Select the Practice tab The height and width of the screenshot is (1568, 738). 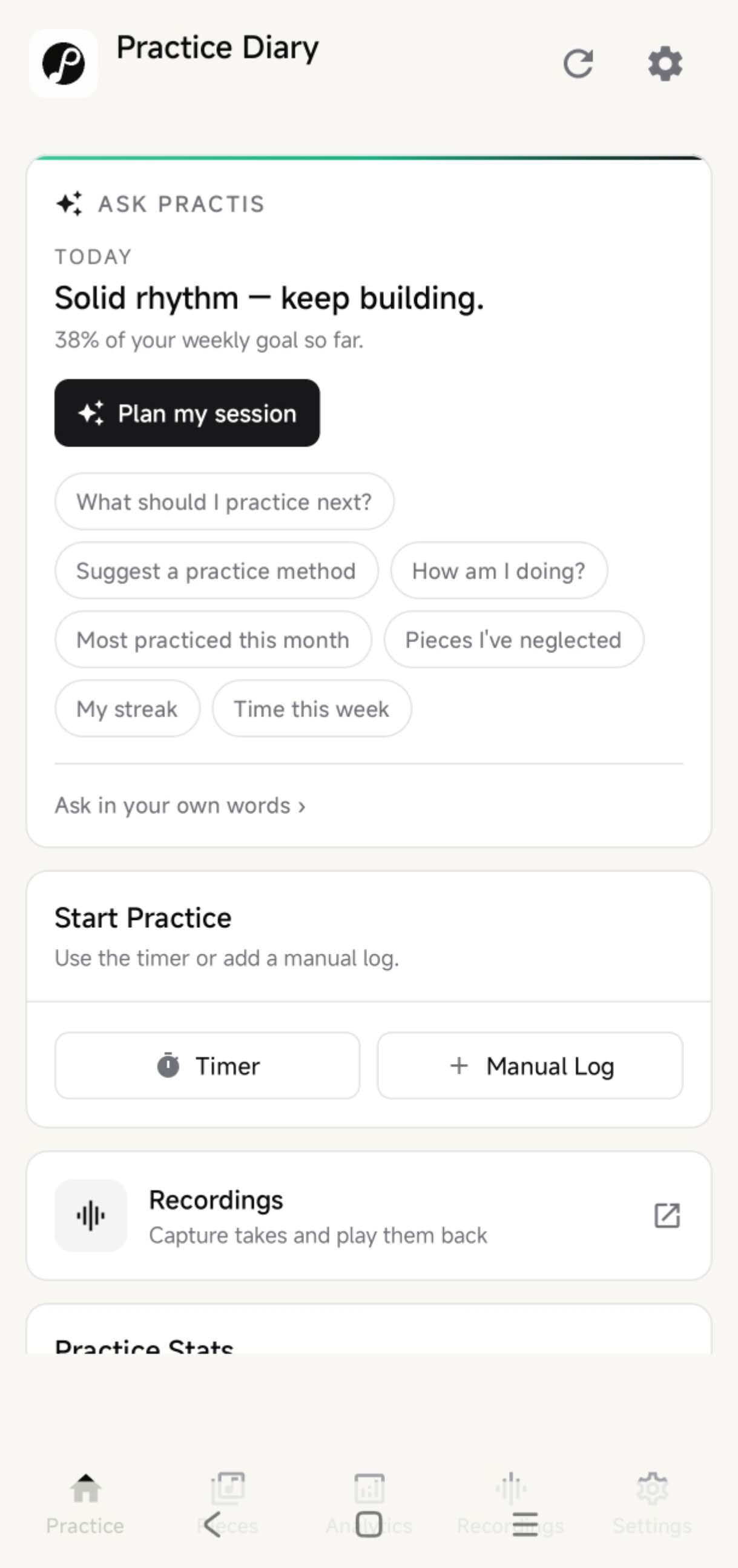pyautogui.click(x=85, y=1502)
